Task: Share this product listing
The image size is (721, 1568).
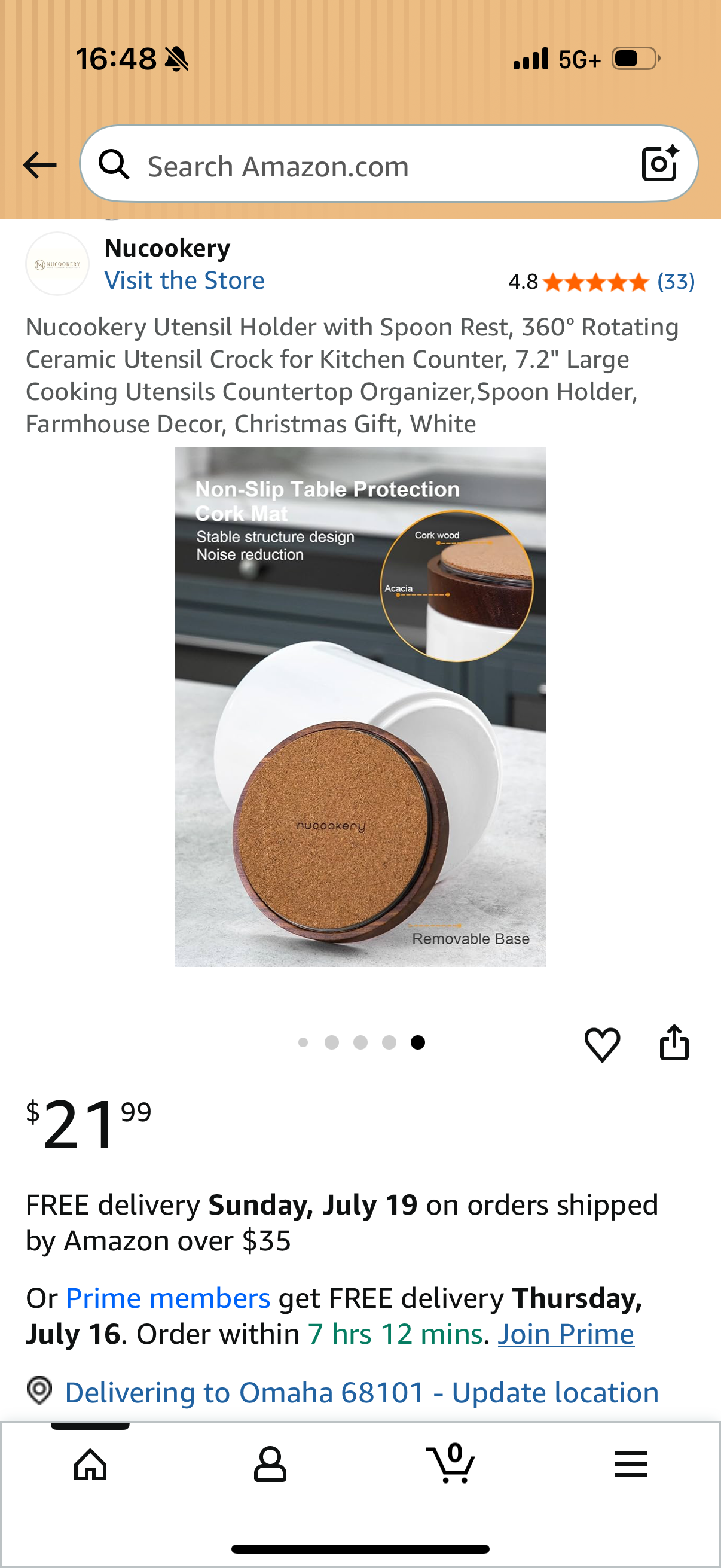Action: click(x=674, y=1043)
